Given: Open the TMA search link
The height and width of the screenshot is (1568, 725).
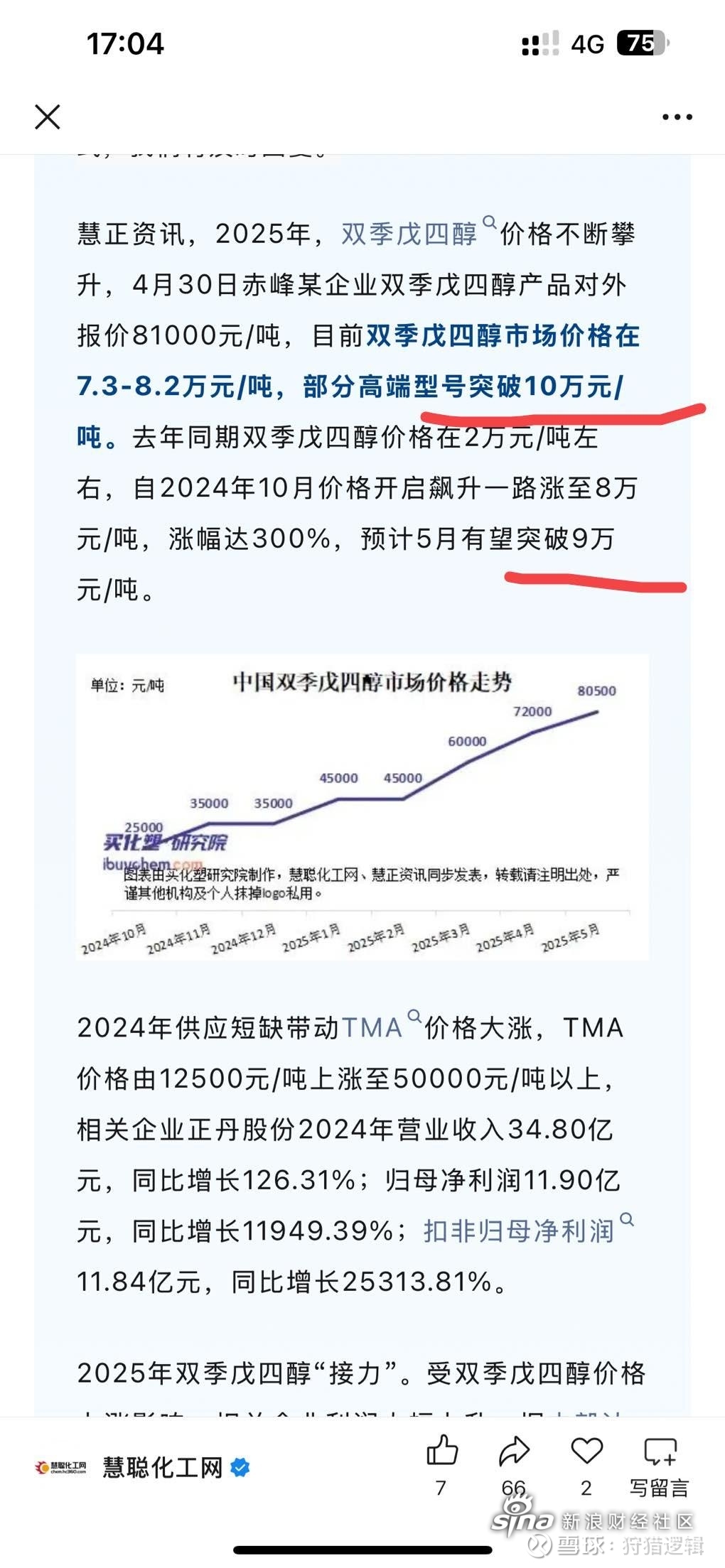Looking at the screenshot, I should pyautogui.click(x=381, y=1027).
